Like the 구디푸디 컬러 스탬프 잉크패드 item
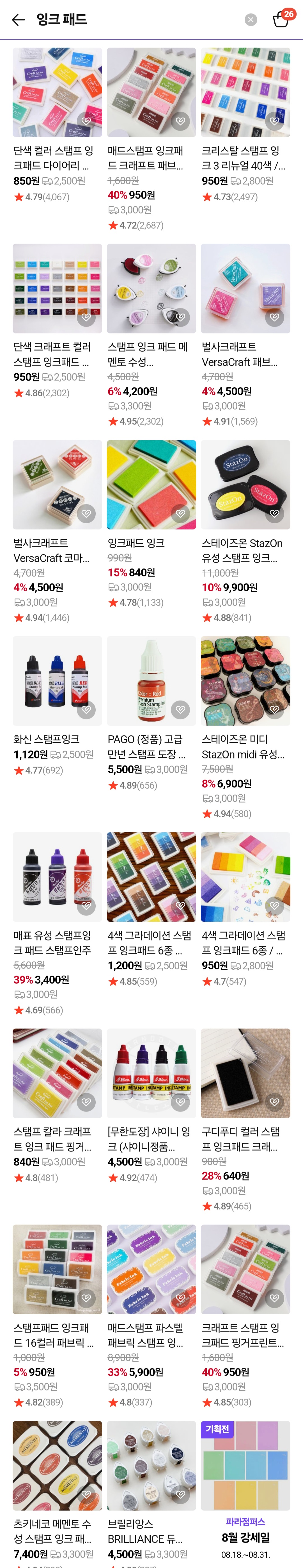Viewport: 303px width, 1568px height. click(274, 1101)
